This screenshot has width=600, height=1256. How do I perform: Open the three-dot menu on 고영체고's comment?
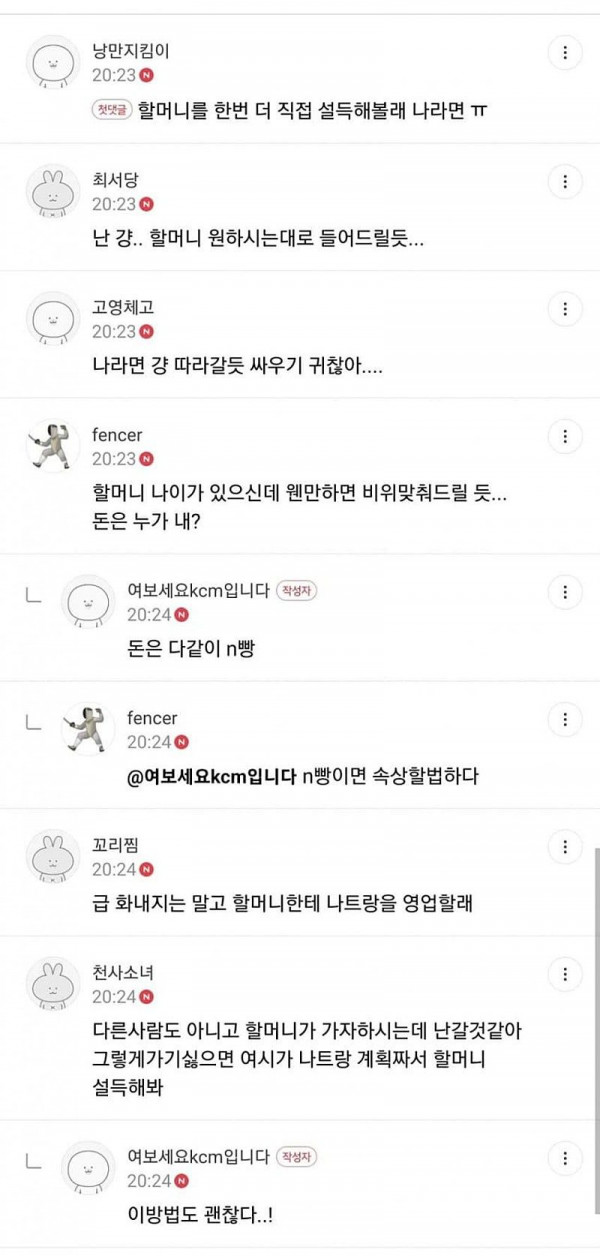click(x=565, y=308)
